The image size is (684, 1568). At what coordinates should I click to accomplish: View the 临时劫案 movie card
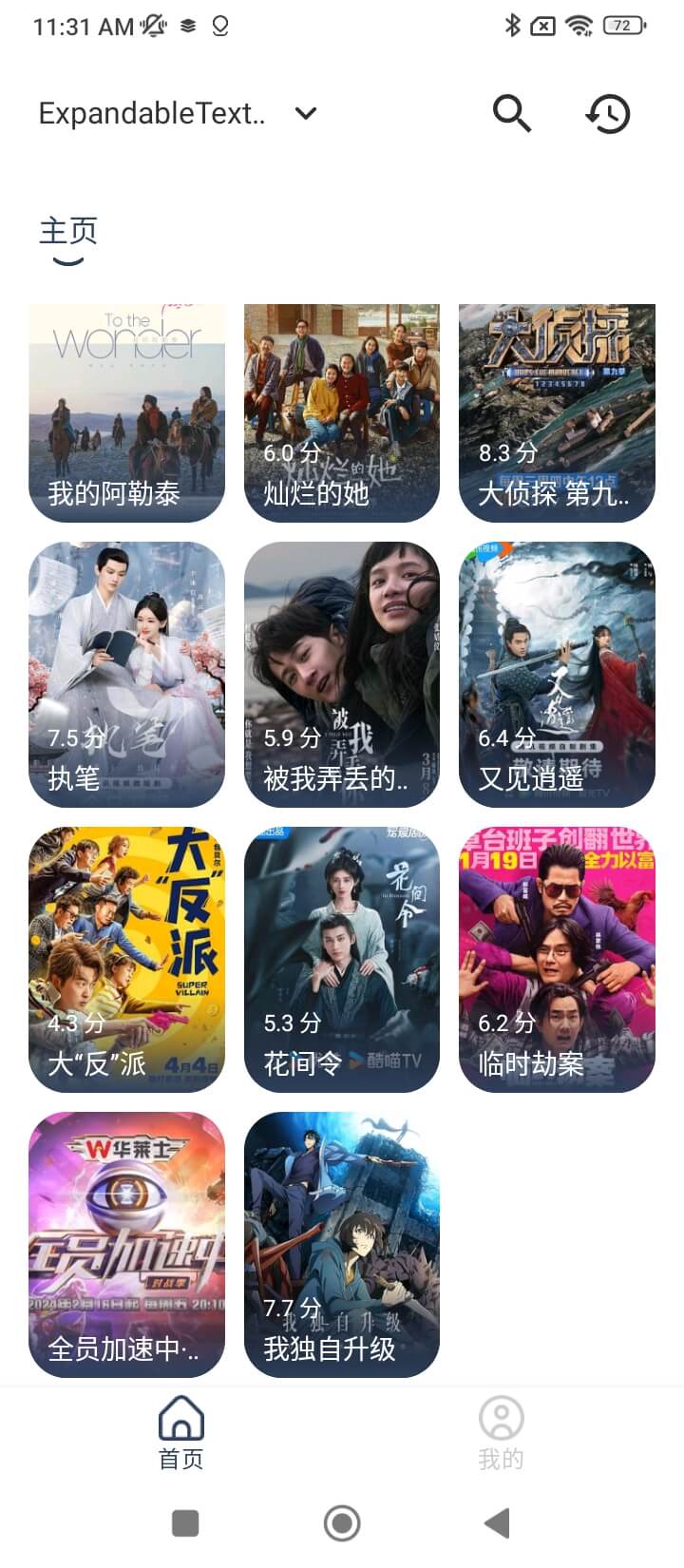click(x=557, y=960)
